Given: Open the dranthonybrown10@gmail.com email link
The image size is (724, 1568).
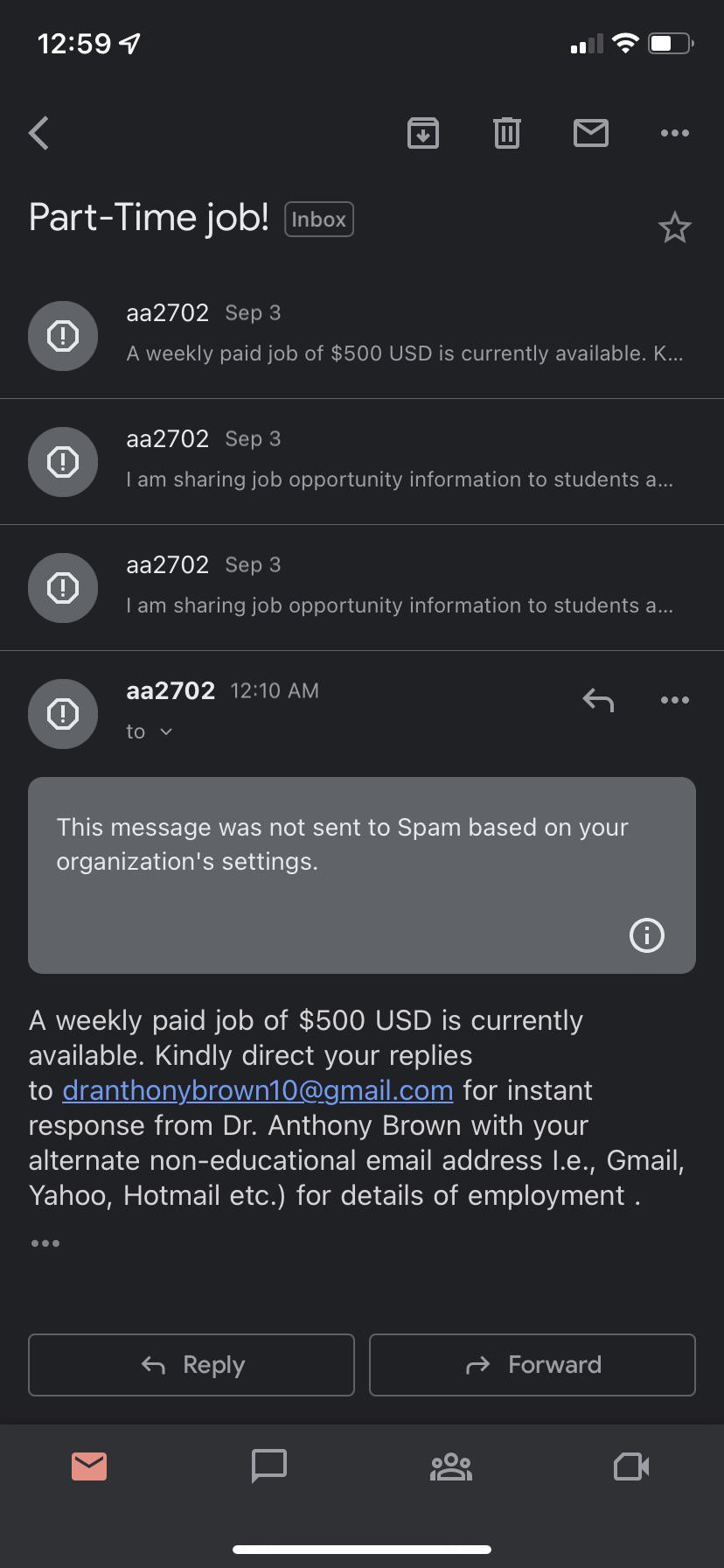Looking at the screenshot, I should tap(258, 1091).
